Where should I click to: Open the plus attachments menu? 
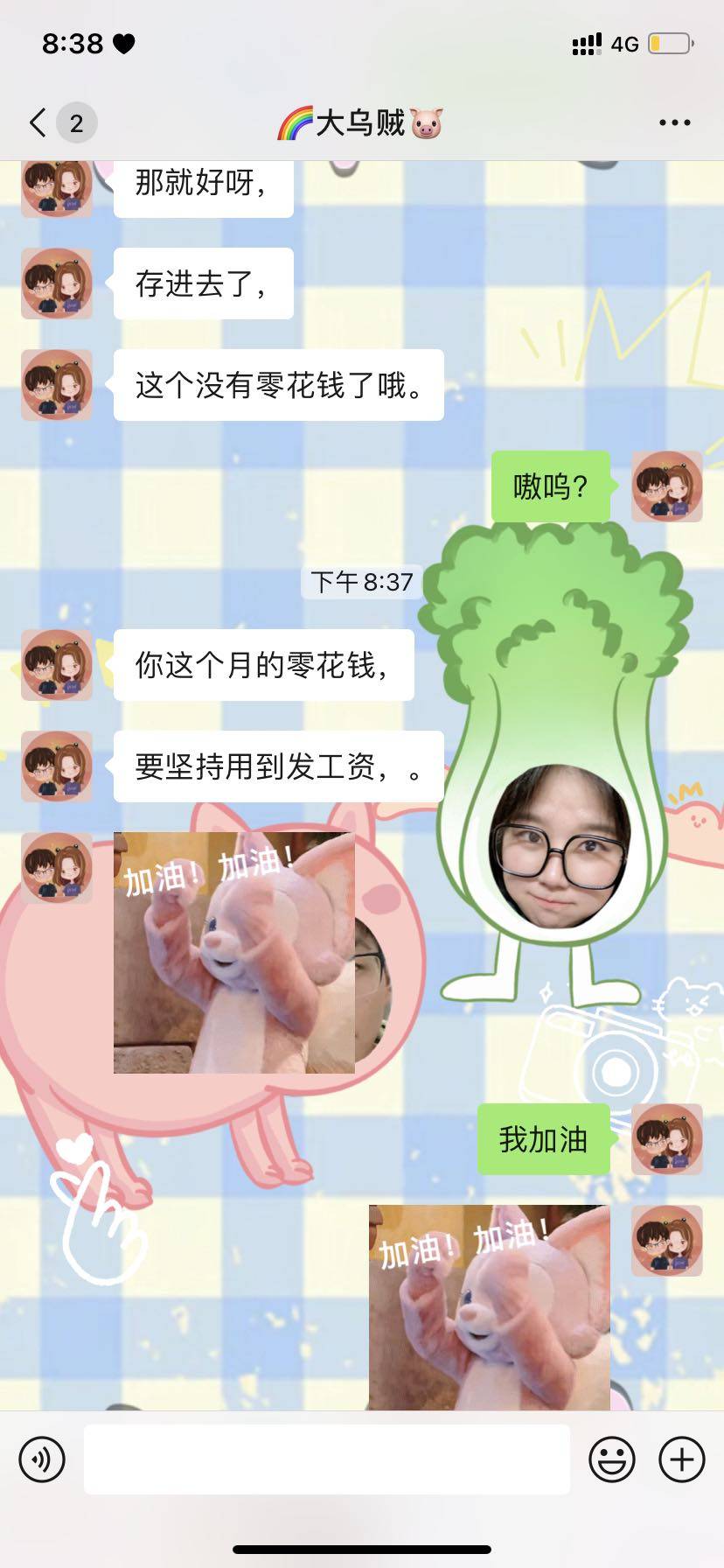coord(681,1459)
